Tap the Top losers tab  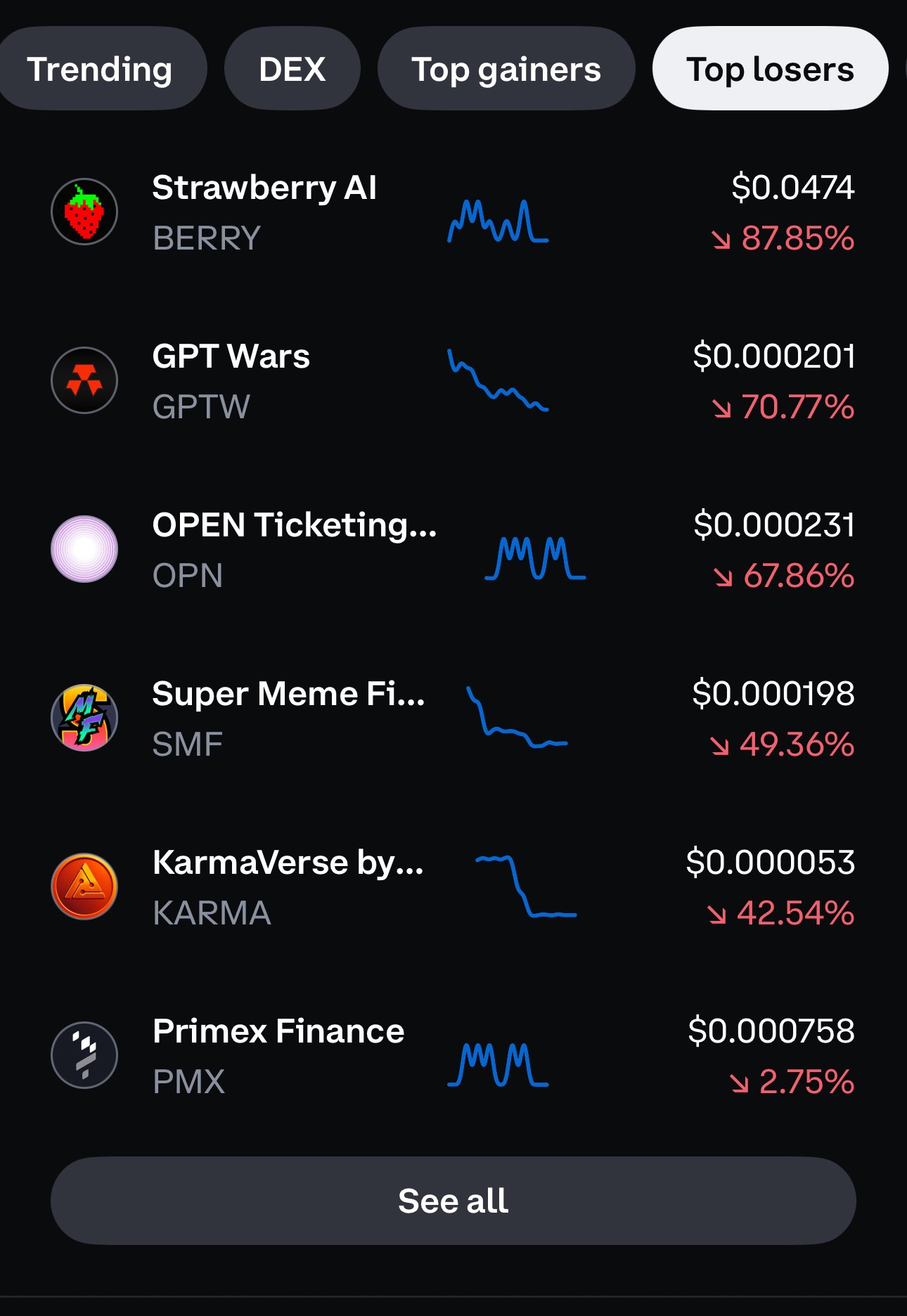coord(770,69)
